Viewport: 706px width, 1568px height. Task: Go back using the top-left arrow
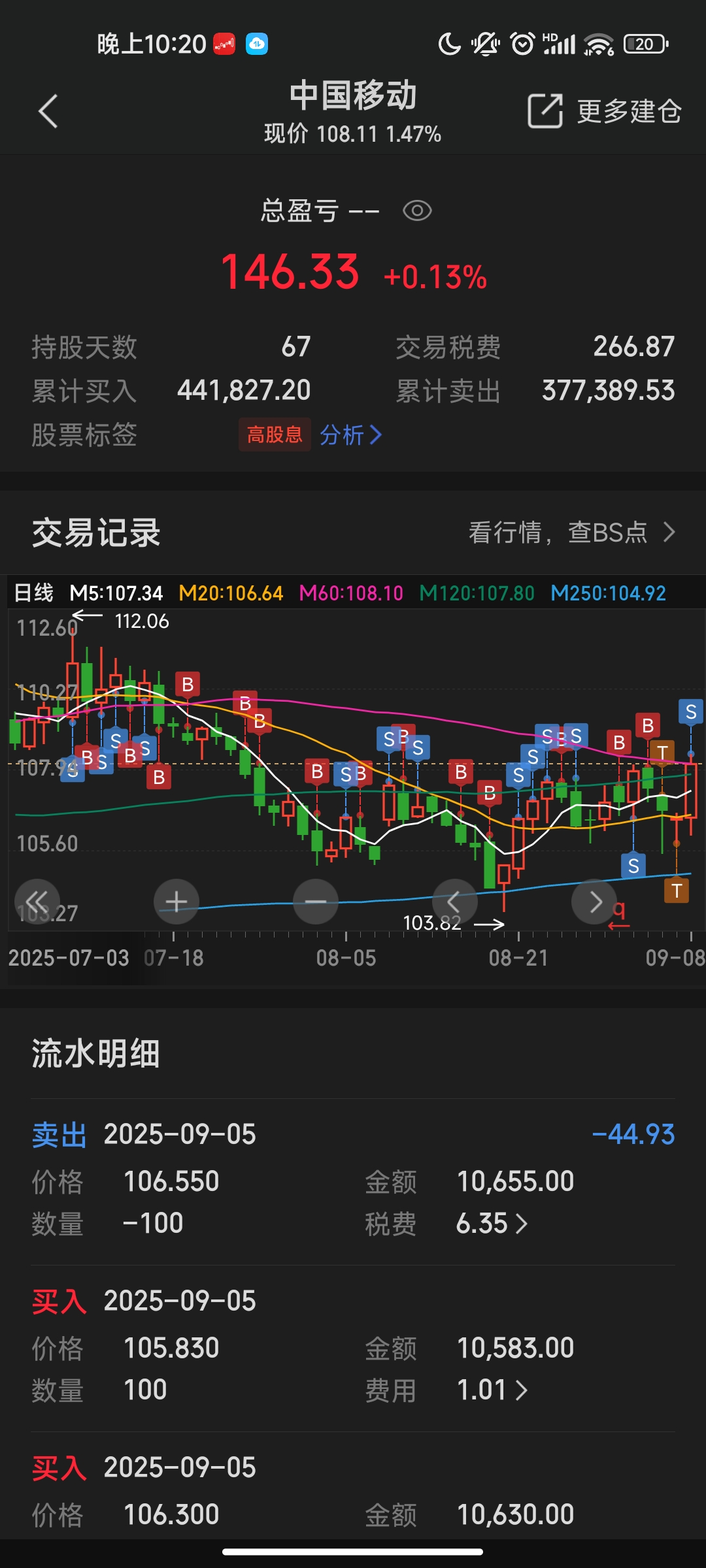pos(48,111)
